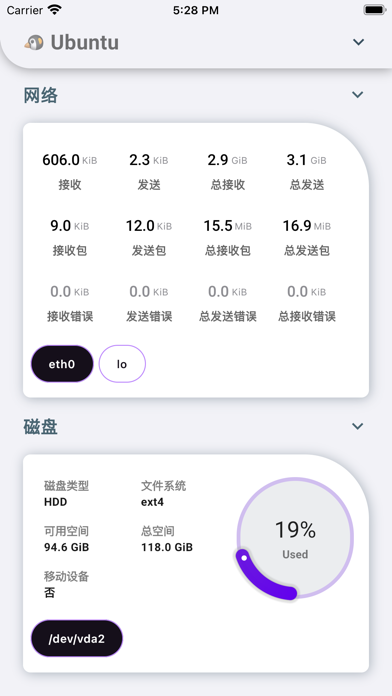
Task: Select the eth0 network interface chip
Action: coord(62,364)
